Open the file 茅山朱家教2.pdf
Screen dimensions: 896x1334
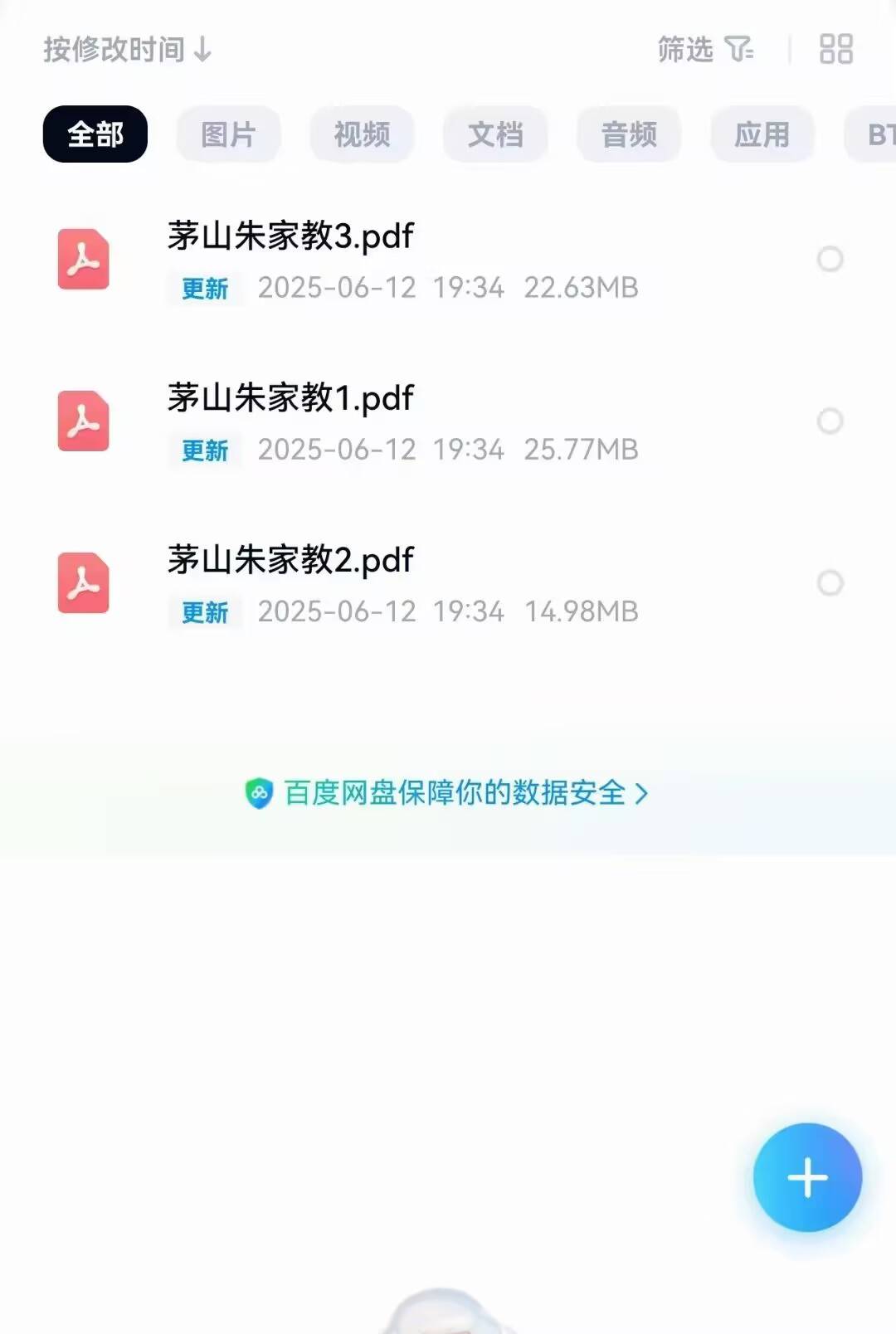pos(290,561)
